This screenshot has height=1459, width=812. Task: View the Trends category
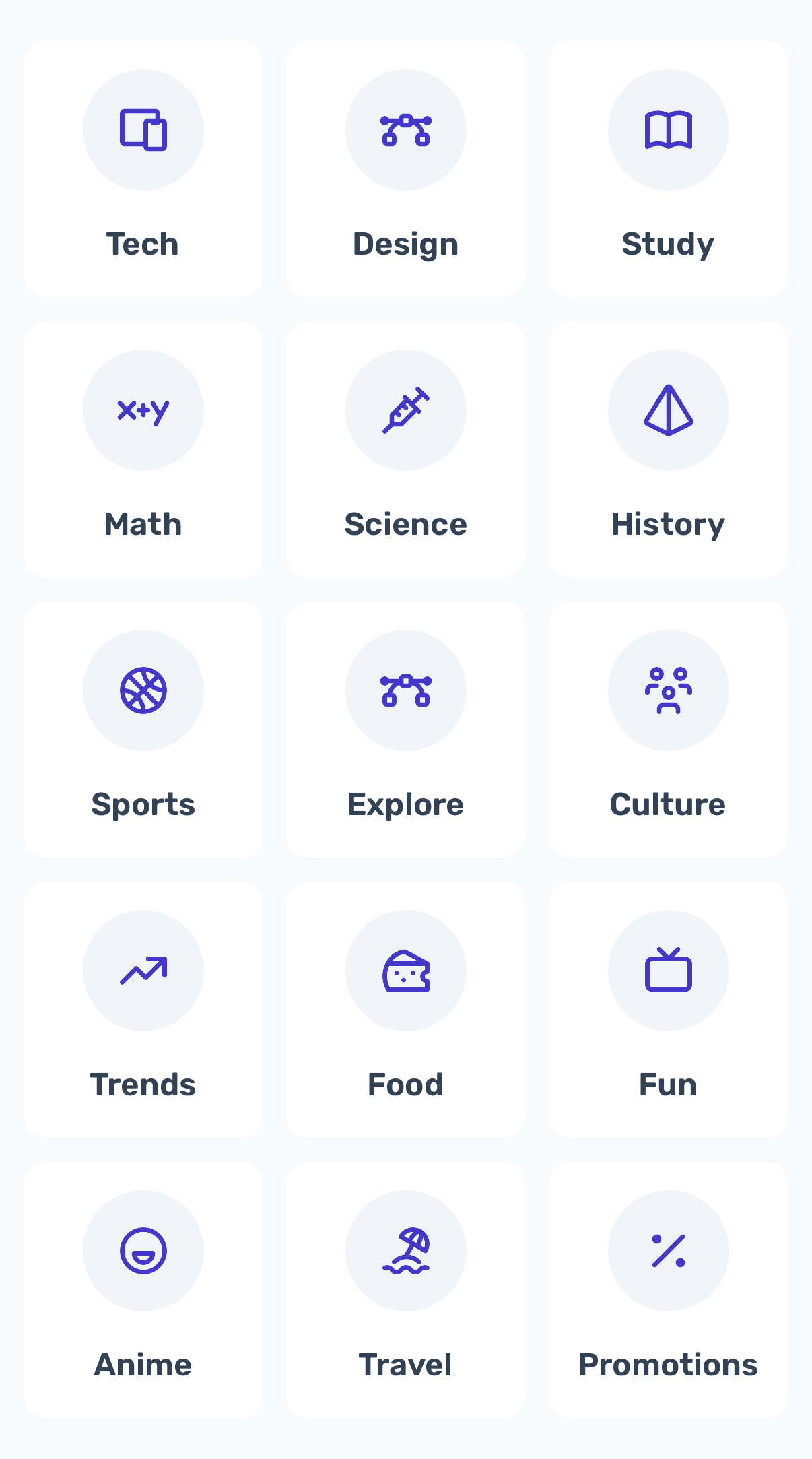[143, 1010]
